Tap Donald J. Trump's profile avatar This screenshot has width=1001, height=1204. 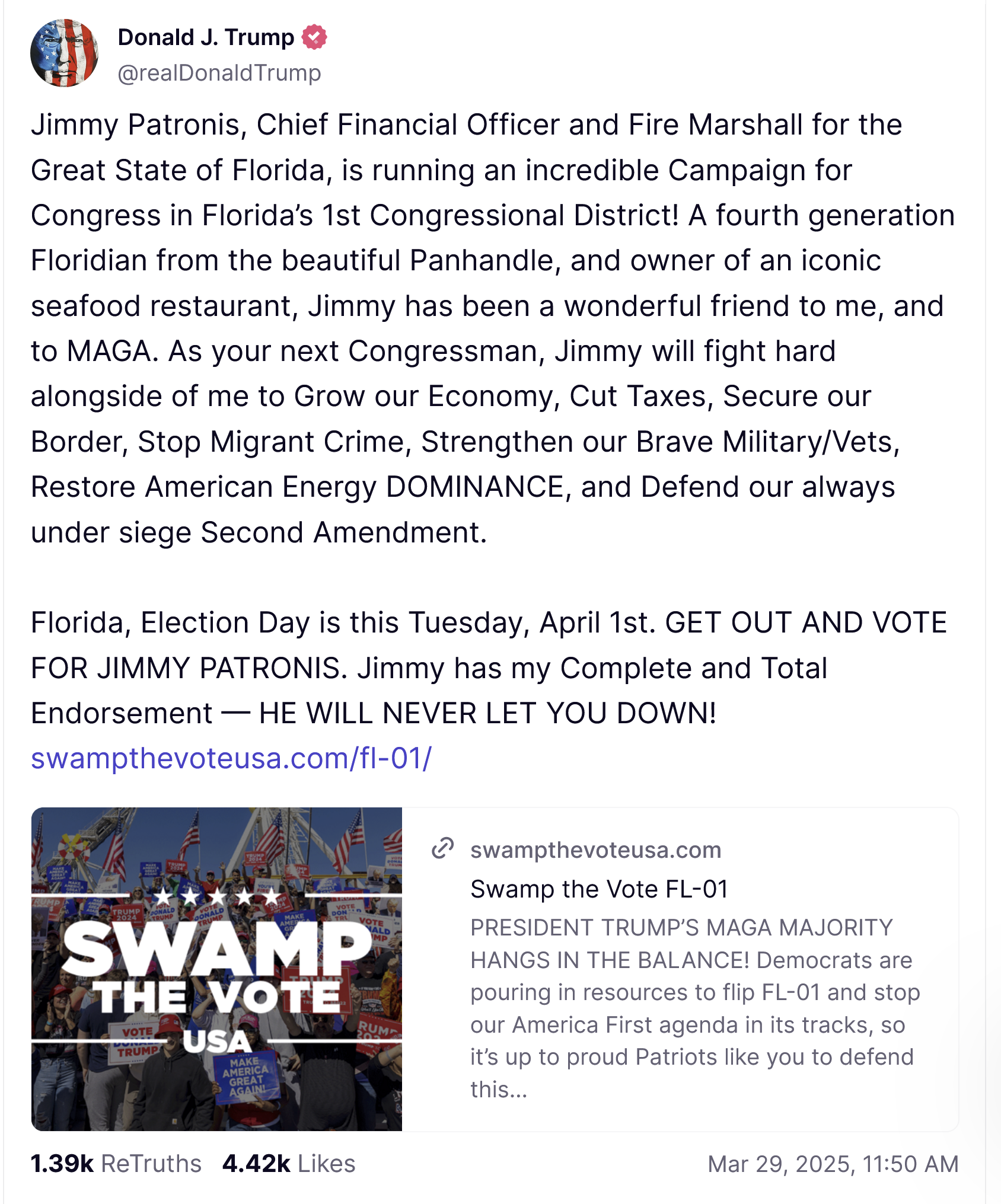(x=64, y=53)
